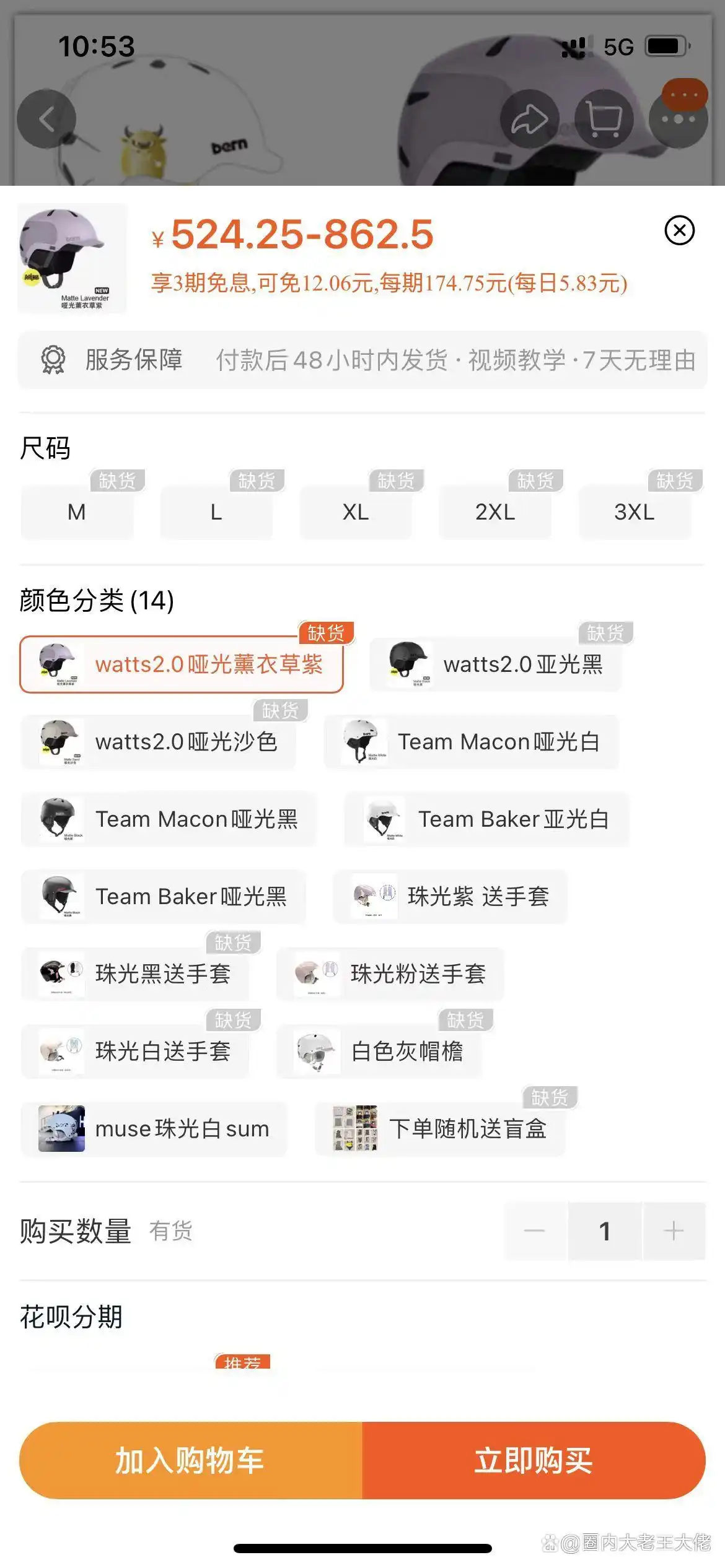Tap the share arrow icon

point(532,119)
